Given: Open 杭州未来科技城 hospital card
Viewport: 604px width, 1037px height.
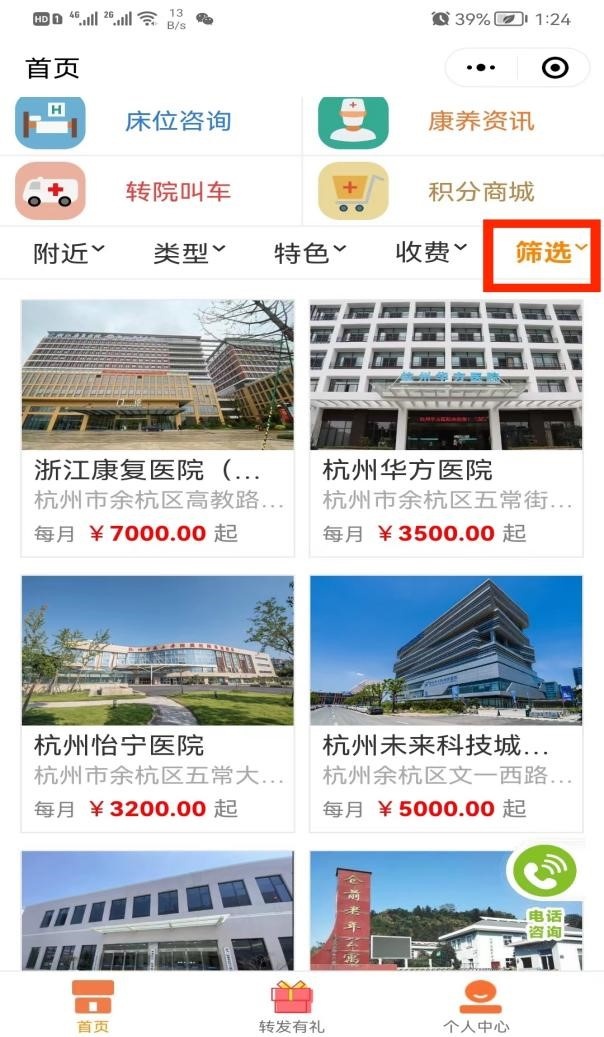Looking at the screenshot, I should 446,703.
